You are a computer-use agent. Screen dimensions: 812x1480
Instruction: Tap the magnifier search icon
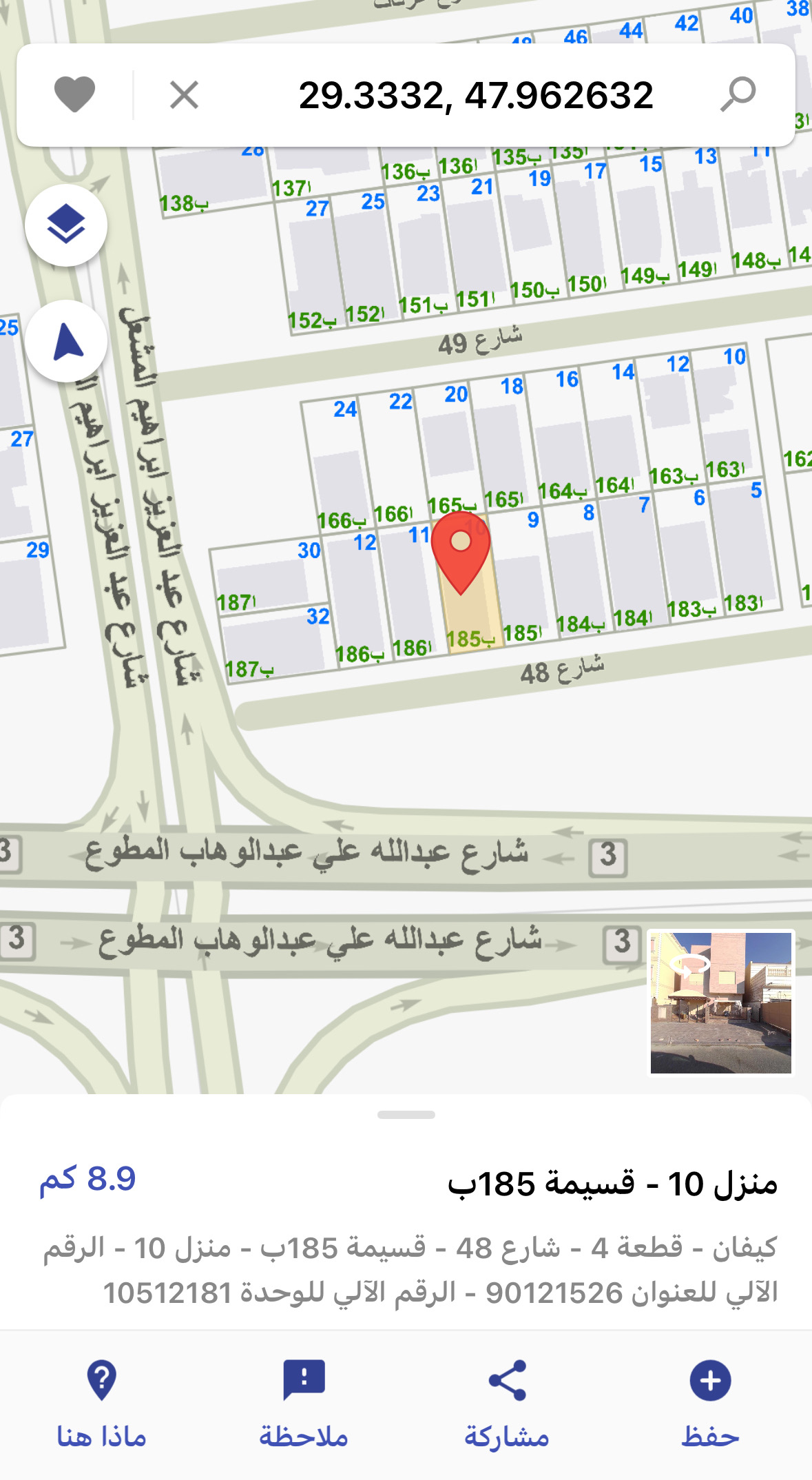tap(738, 94)
